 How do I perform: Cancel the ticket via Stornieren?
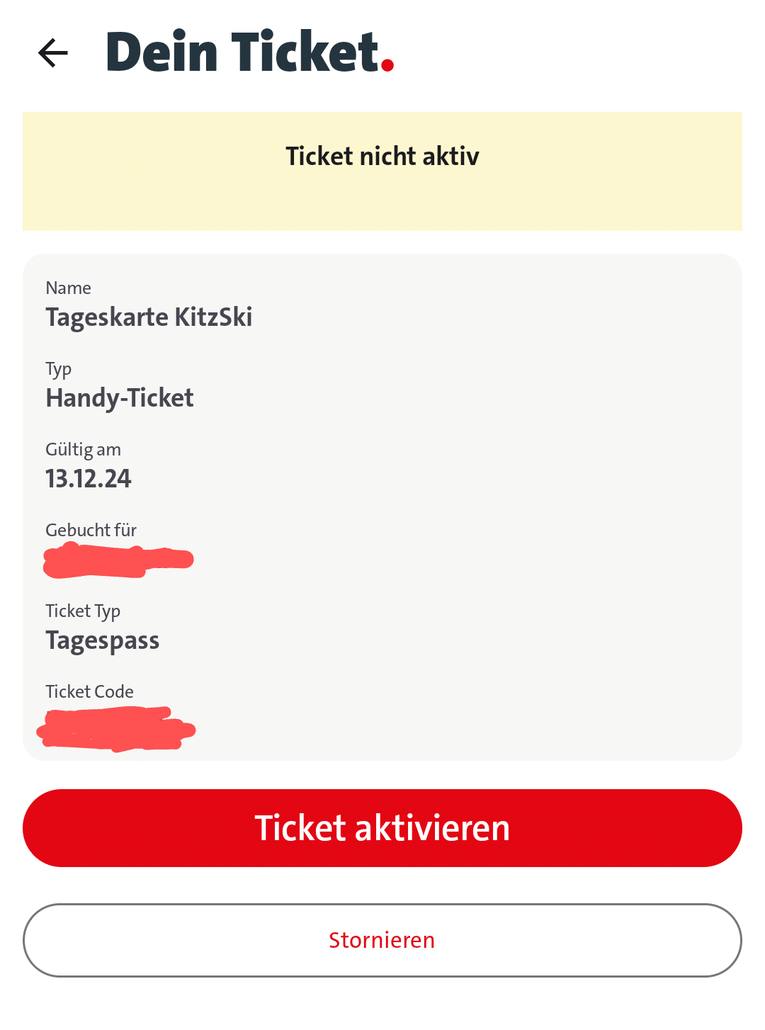[382, 940]
